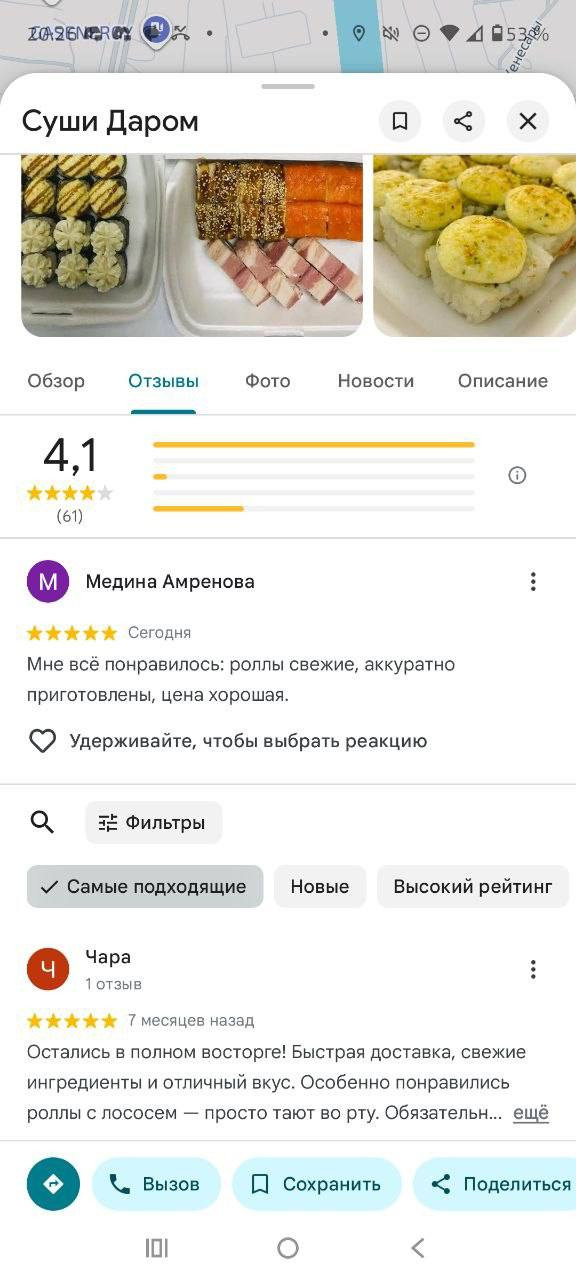The height and width of the screenshot is (1280, 576).
Task: Open the Фильтры button
Action: [x=153, y=823]
